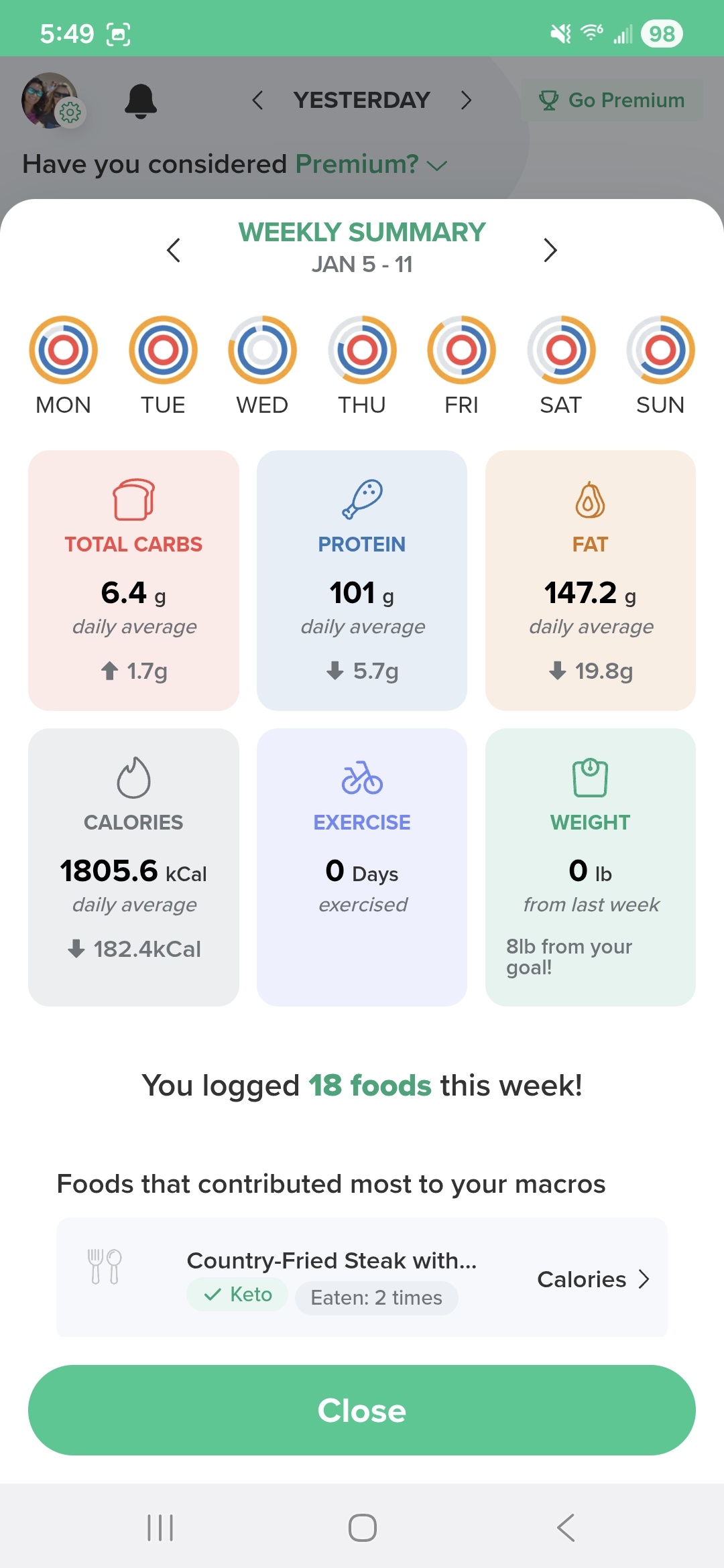Change macro filter from Calories

pyautogui.click(x=594, y=1279)
